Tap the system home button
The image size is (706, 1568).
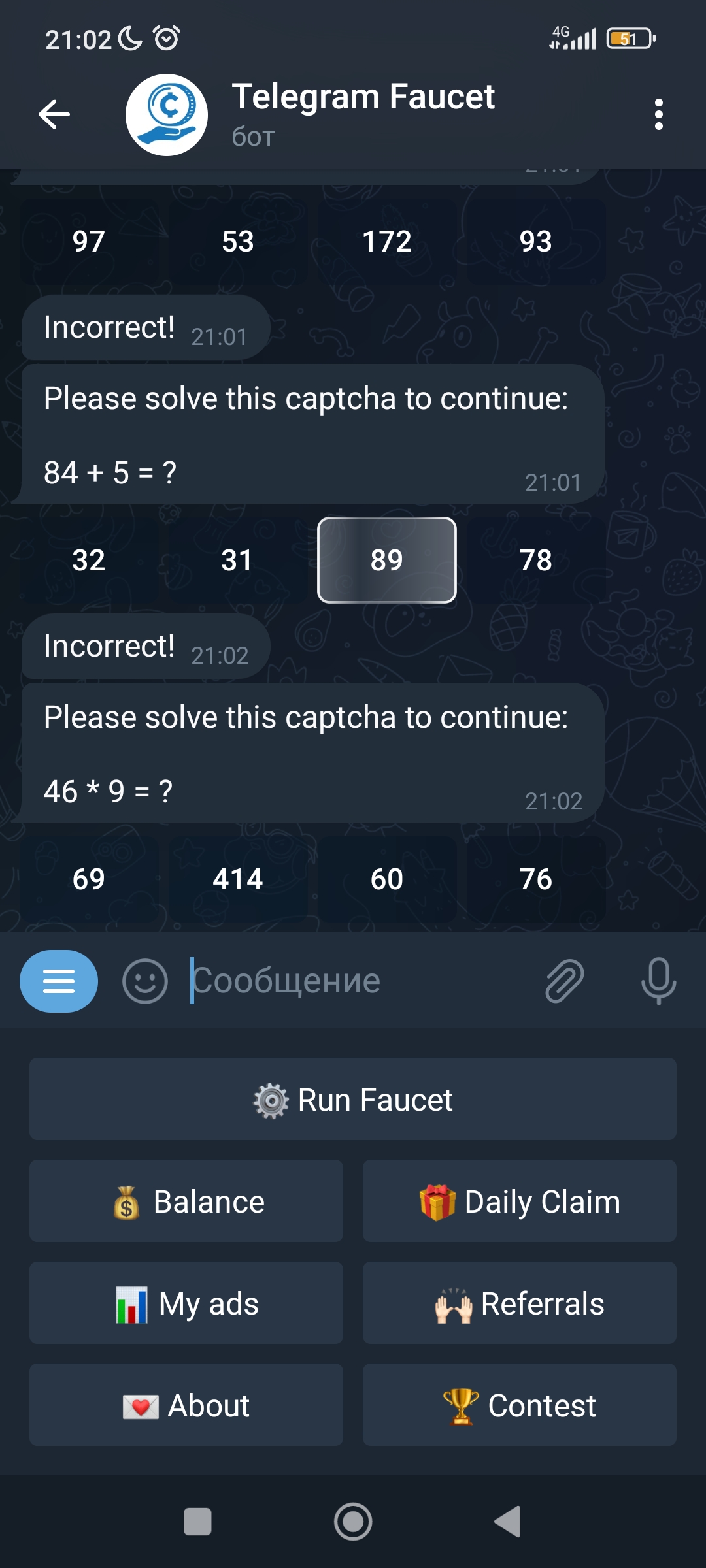pyautogui.click(x=353, y=1522)
